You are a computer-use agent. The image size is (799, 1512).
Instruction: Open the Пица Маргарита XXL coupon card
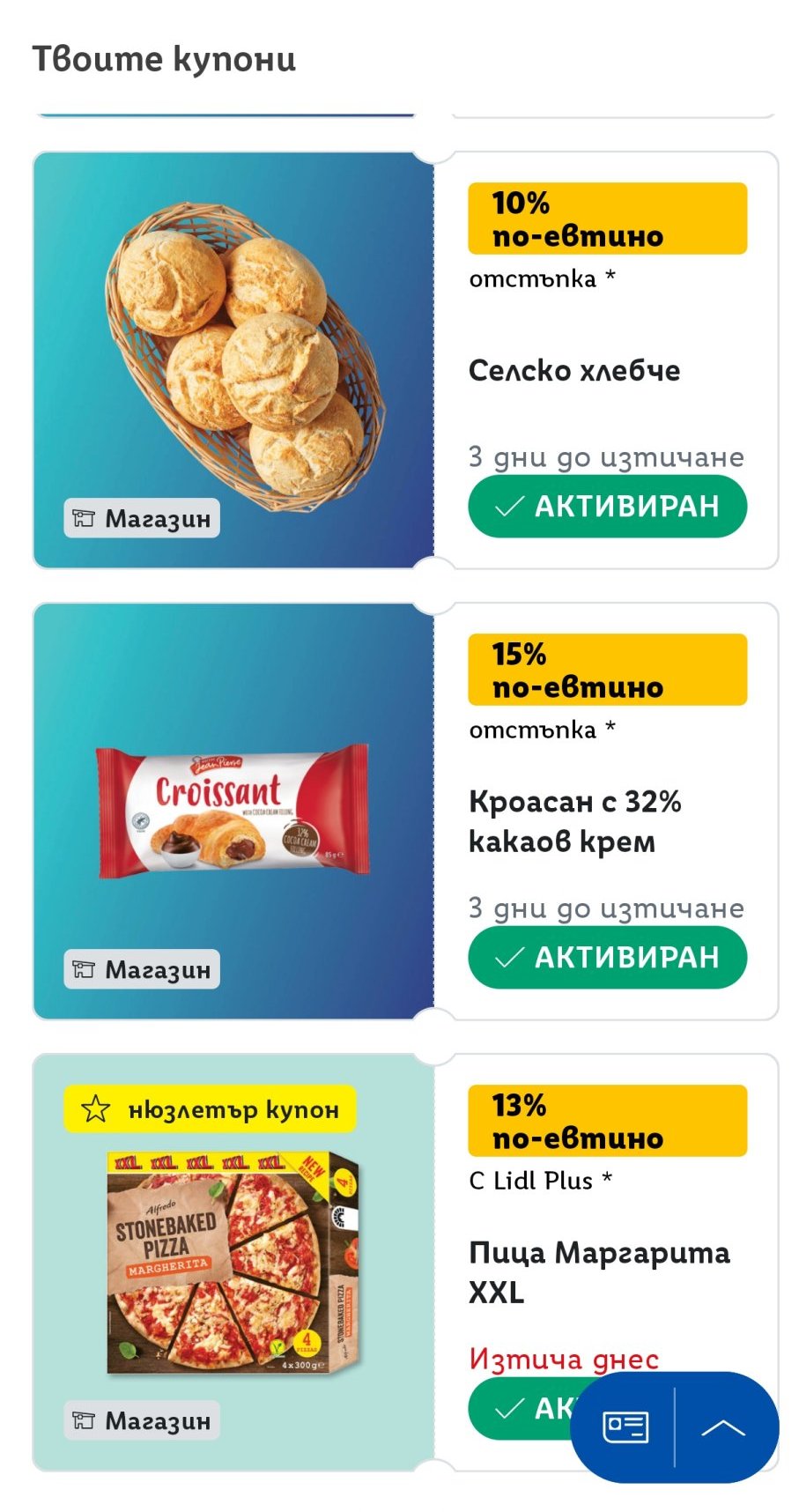pyautogui.click(x=405, y=1262)
